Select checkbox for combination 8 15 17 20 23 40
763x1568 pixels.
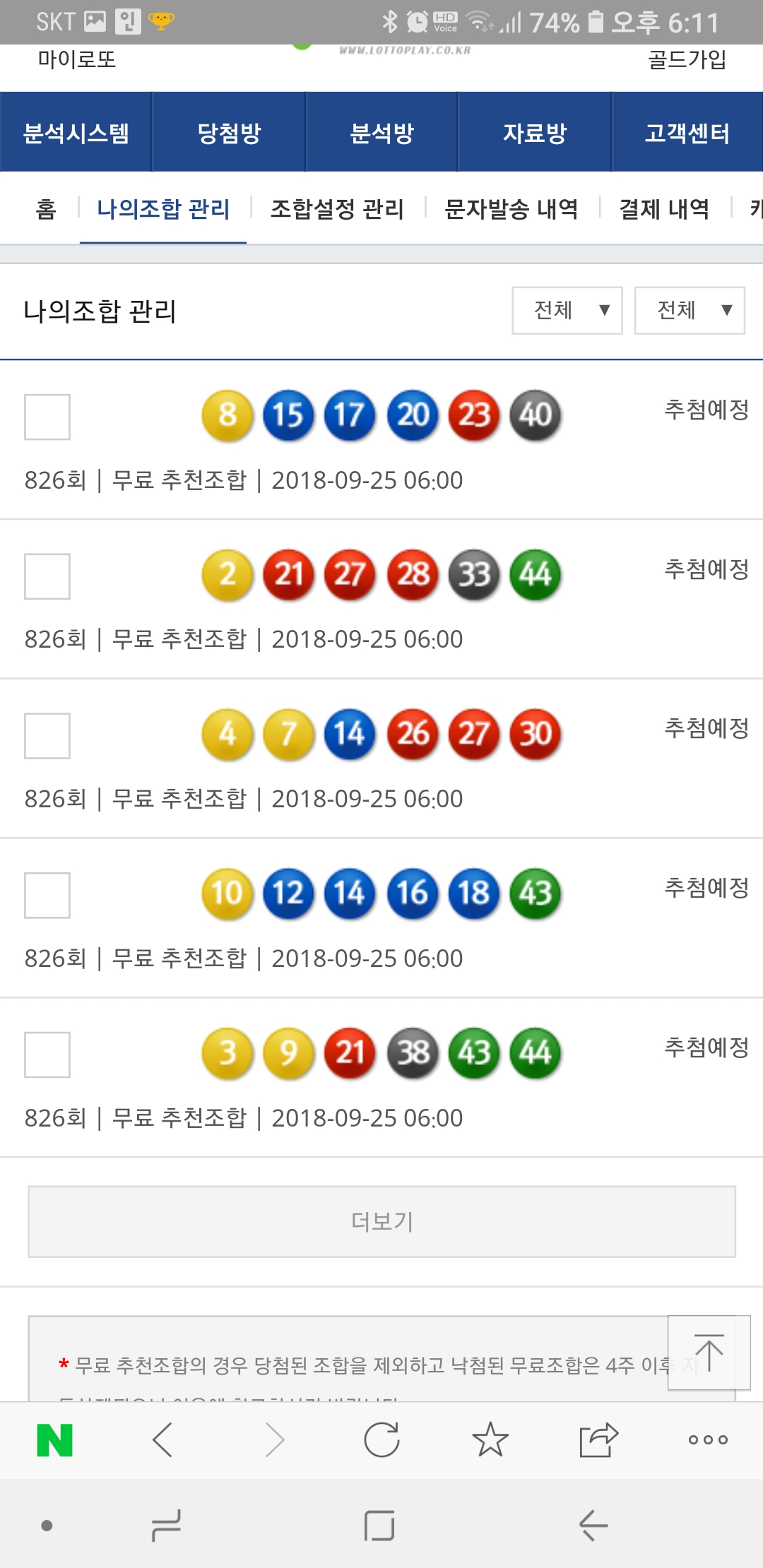47,417
